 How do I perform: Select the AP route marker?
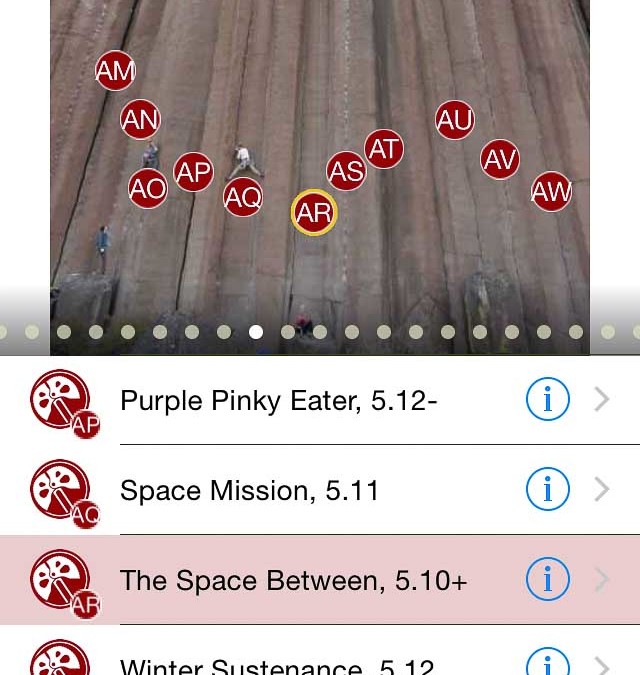(194, 173)
